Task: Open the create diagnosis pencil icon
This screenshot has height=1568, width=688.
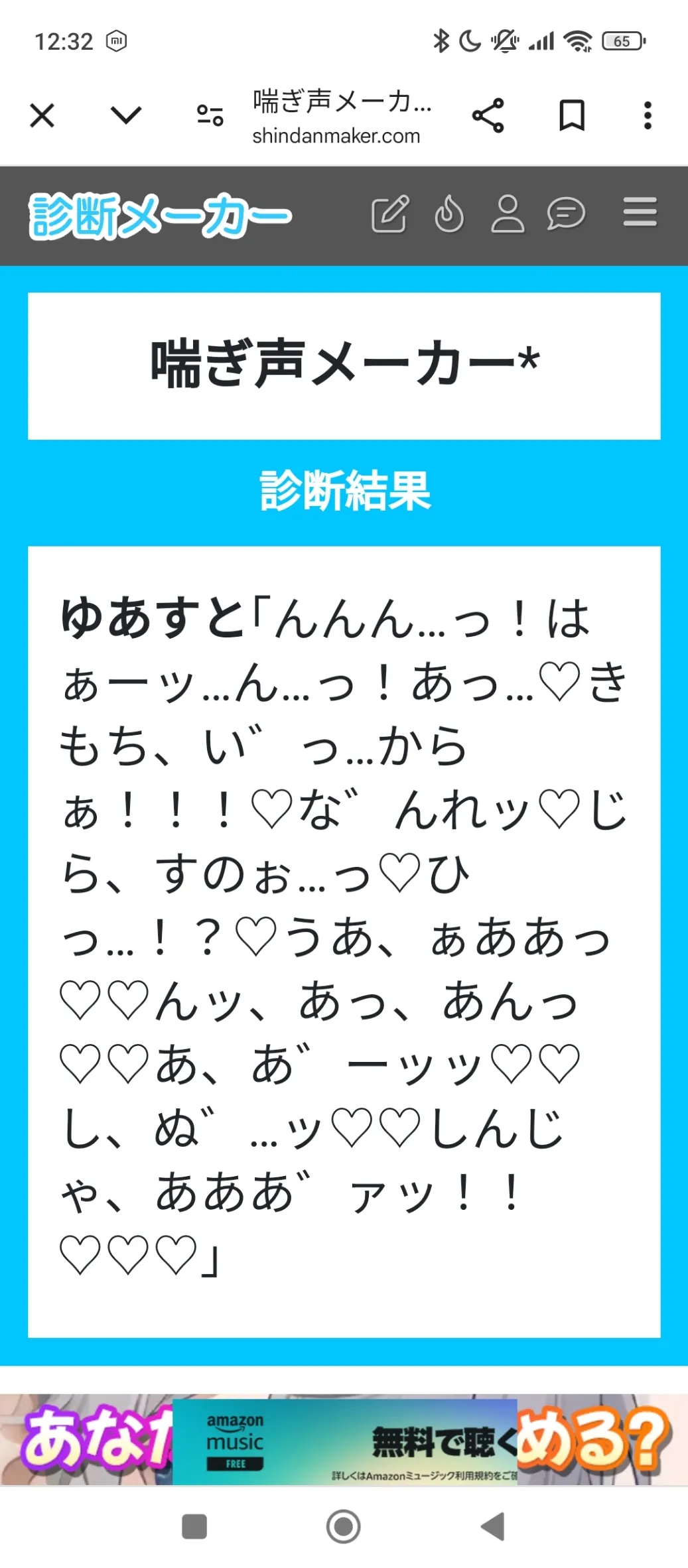Action: (x=390, y=214)
